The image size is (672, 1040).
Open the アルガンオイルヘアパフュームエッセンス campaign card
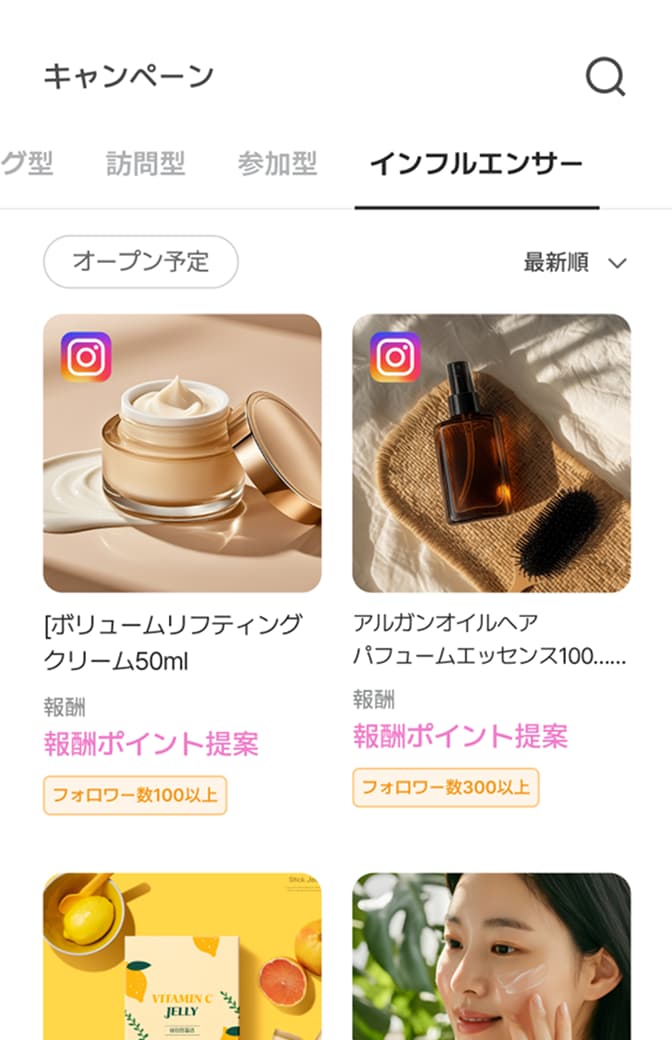491,454
